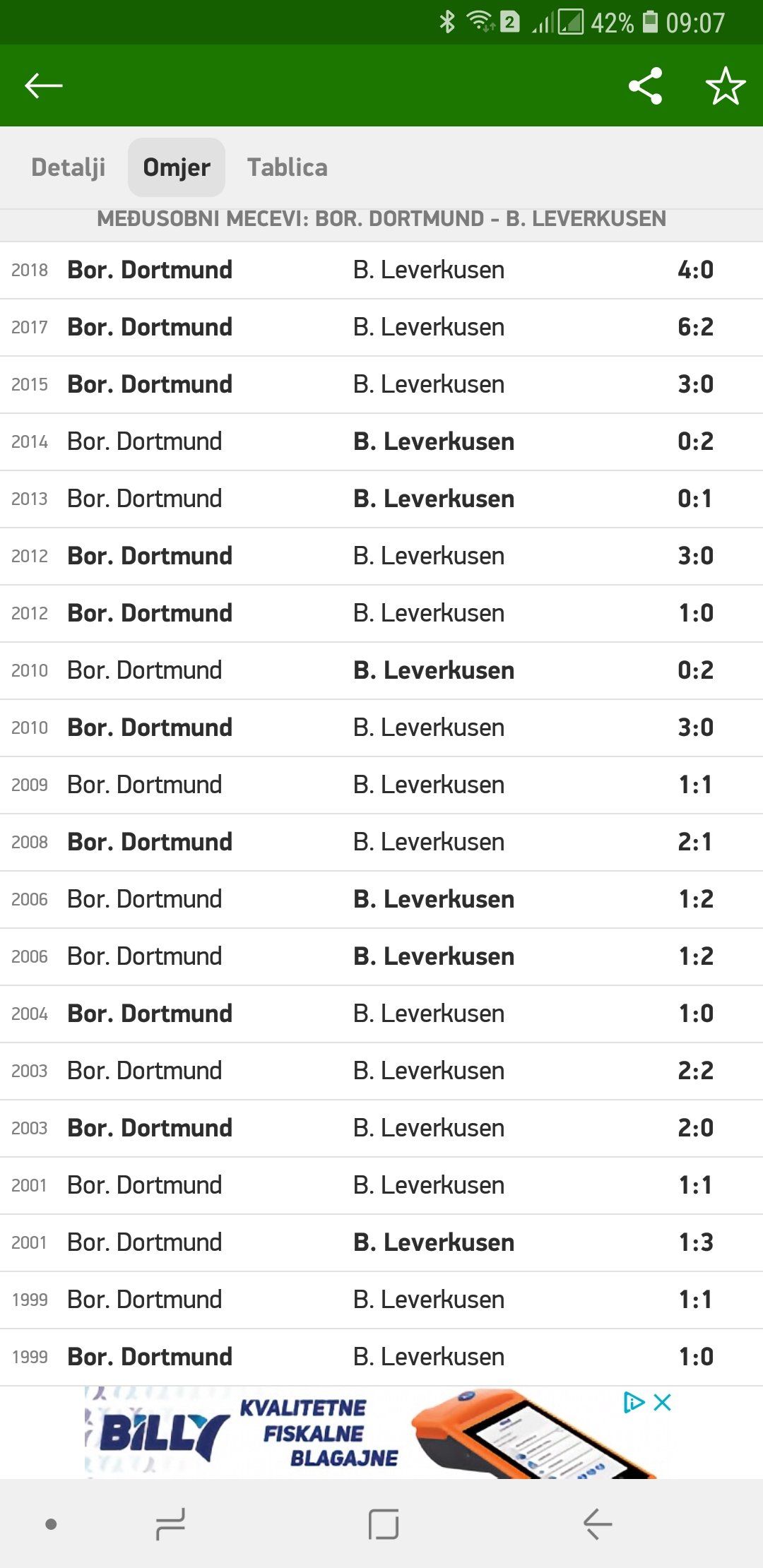Open the Tablica tab
763x1568 pixels.
click(x=288, y=167)
